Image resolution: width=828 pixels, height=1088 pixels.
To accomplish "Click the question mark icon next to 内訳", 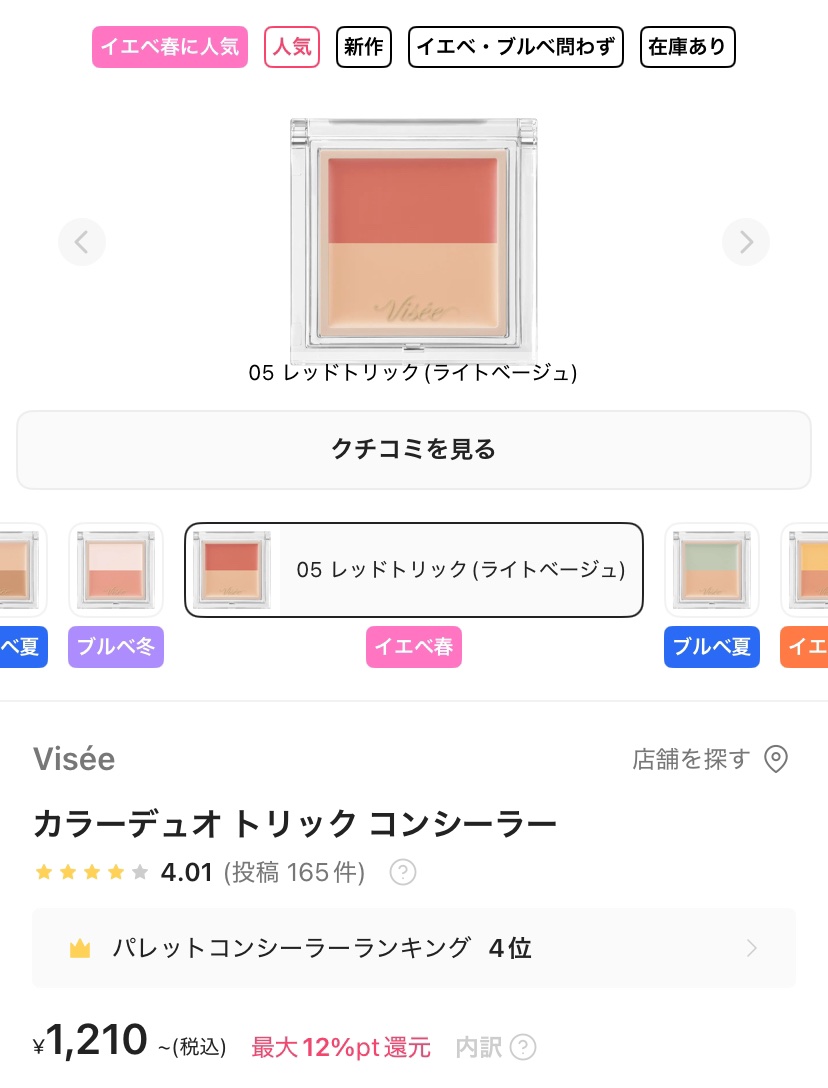I will (523, 1047).
